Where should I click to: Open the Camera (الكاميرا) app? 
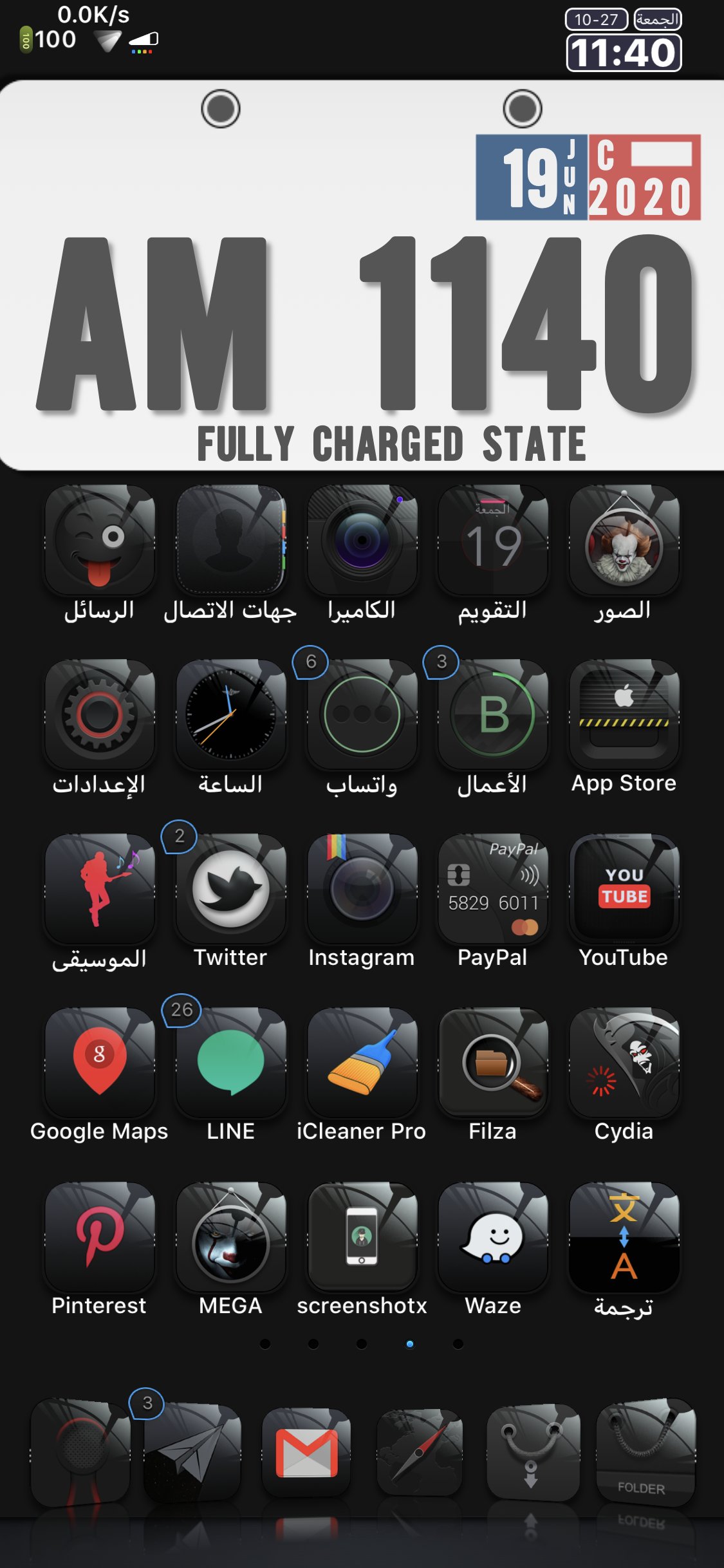362,541
